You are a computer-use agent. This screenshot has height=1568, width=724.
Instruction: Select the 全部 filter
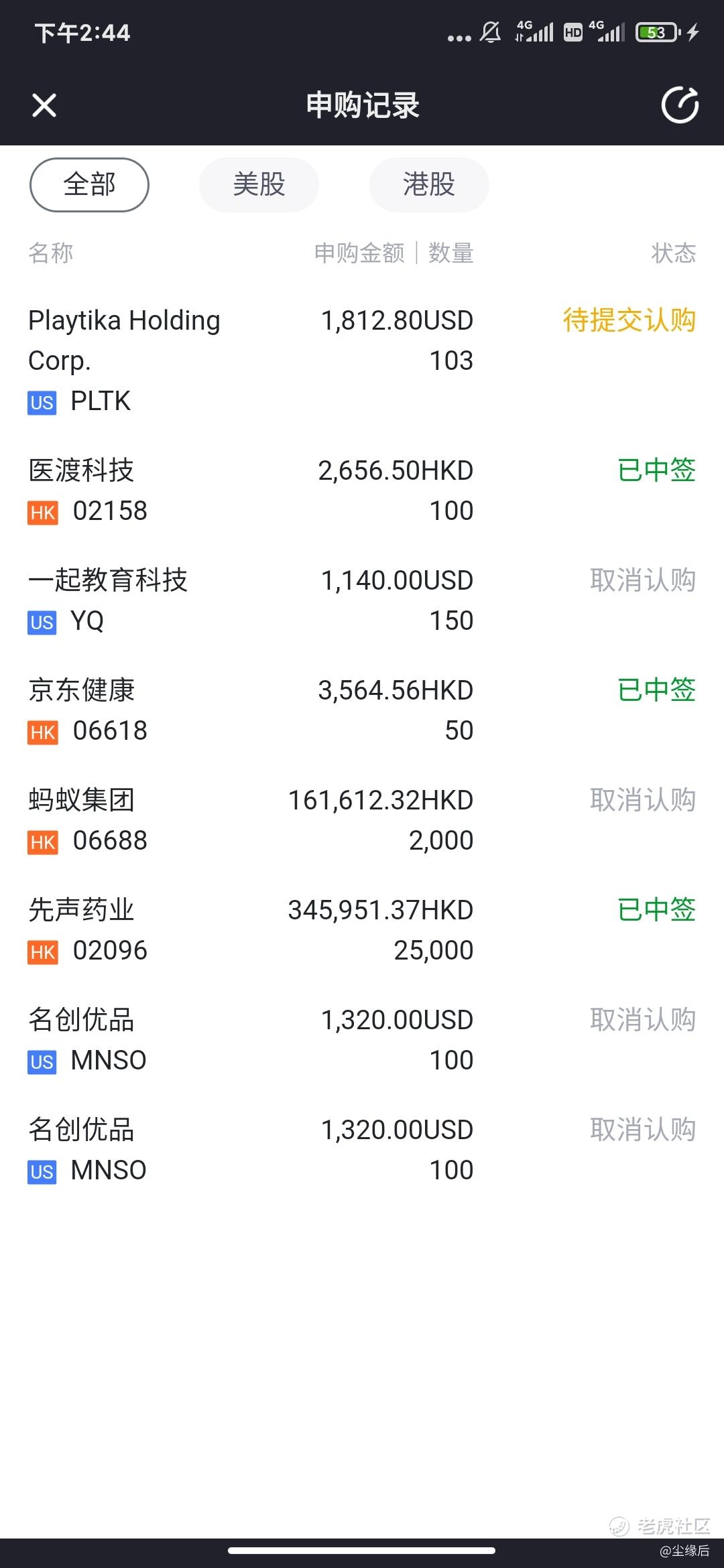(x=89, y=184)
